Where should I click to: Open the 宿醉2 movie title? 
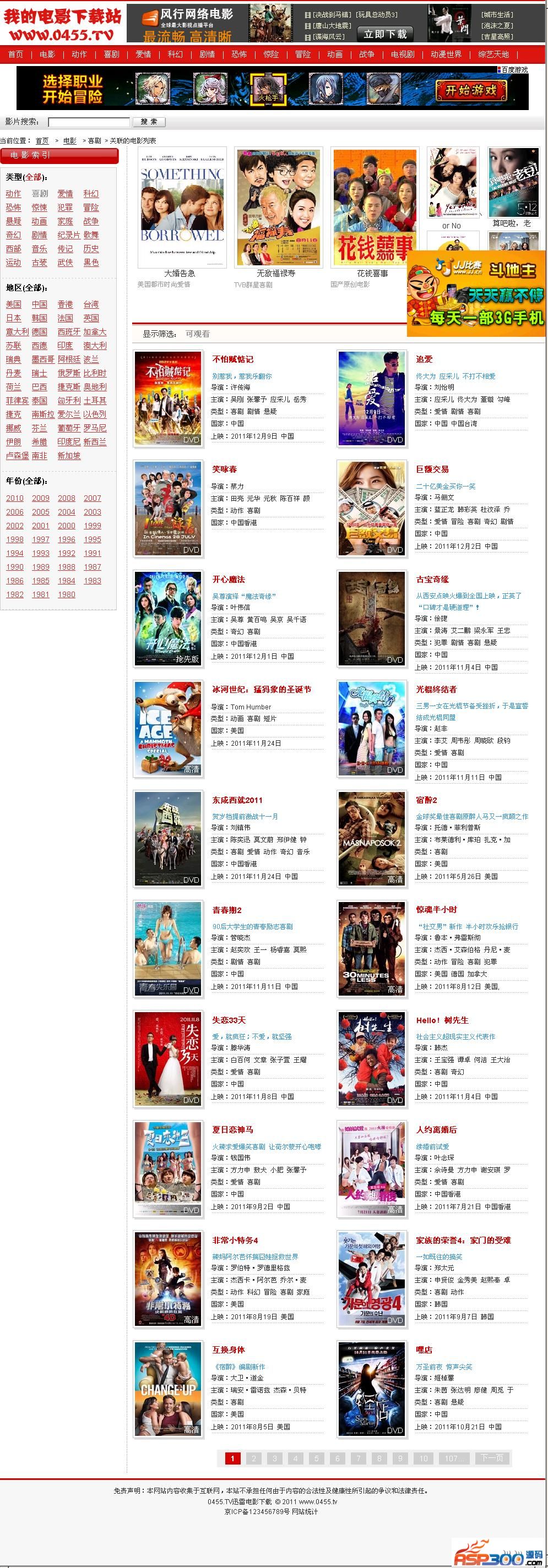pyautogui.click(x=426, y=800)
